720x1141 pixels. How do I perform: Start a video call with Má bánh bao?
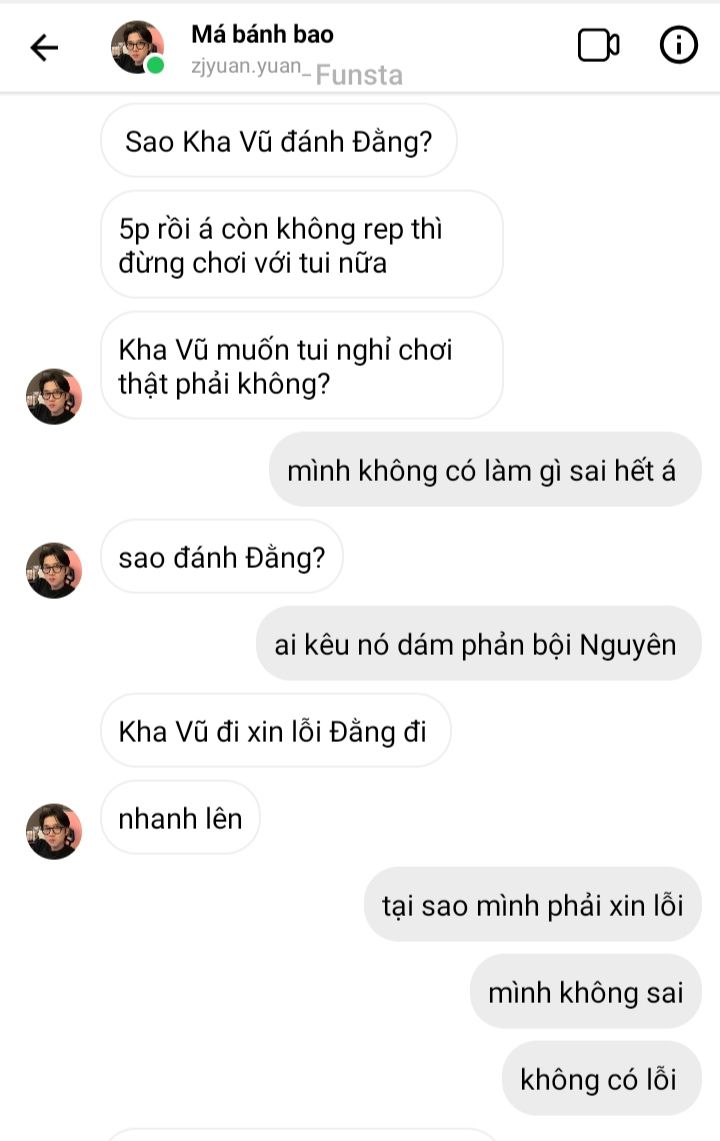click(598, 45)
